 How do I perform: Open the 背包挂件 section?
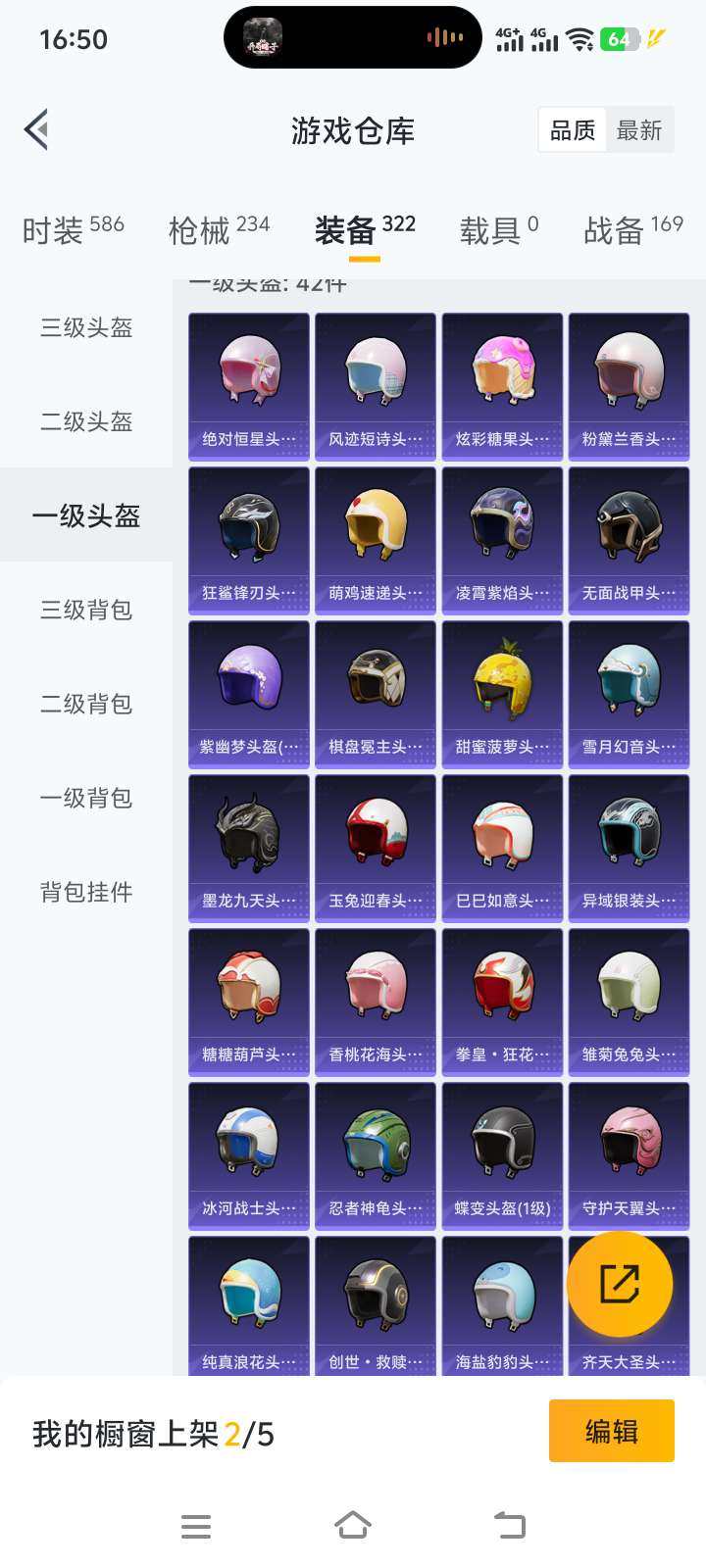point(84,893)
